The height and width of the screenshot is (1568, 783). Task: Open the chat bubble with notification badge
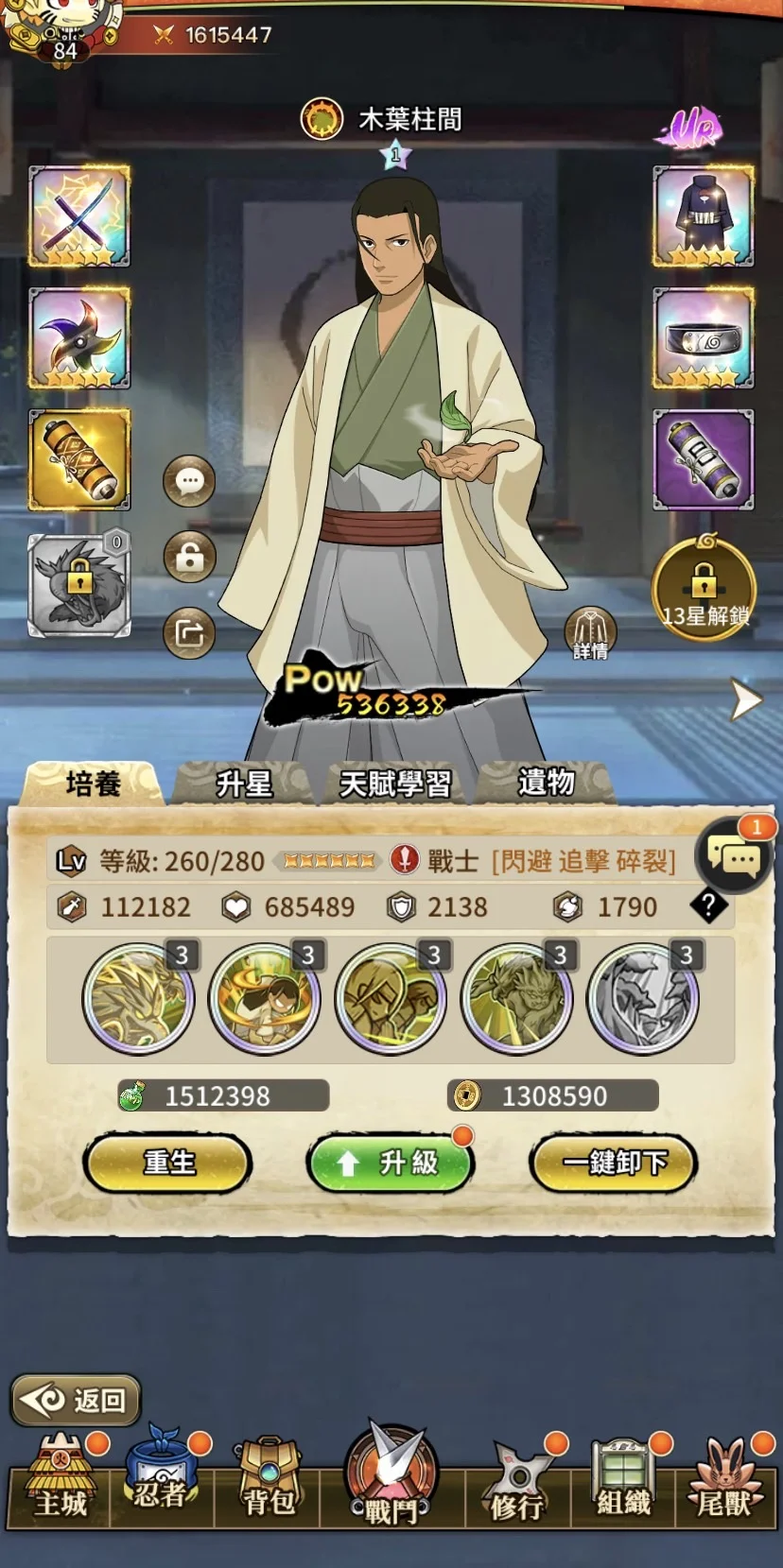(x=735, y=856)
